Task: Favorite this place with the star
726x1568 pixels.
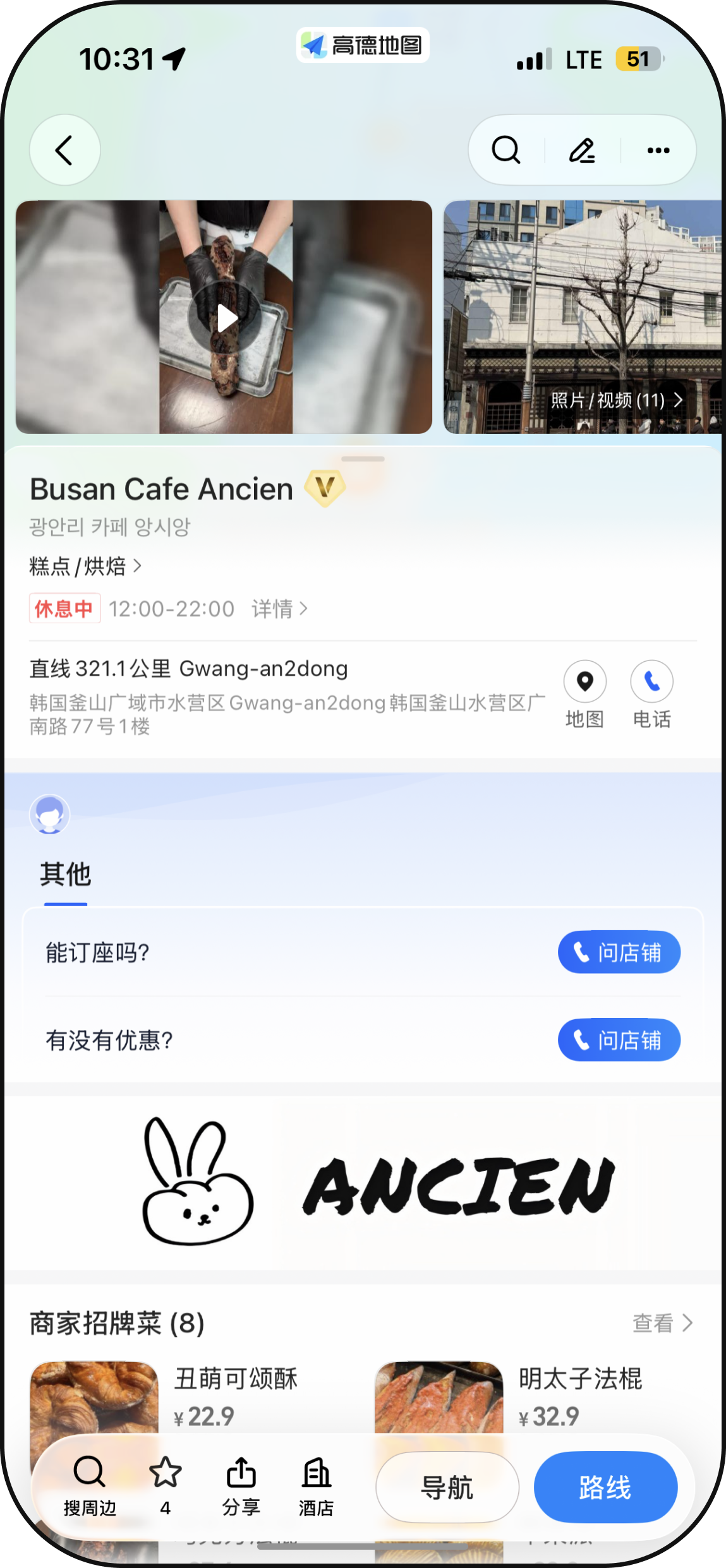Action: tap(165, 1486)
